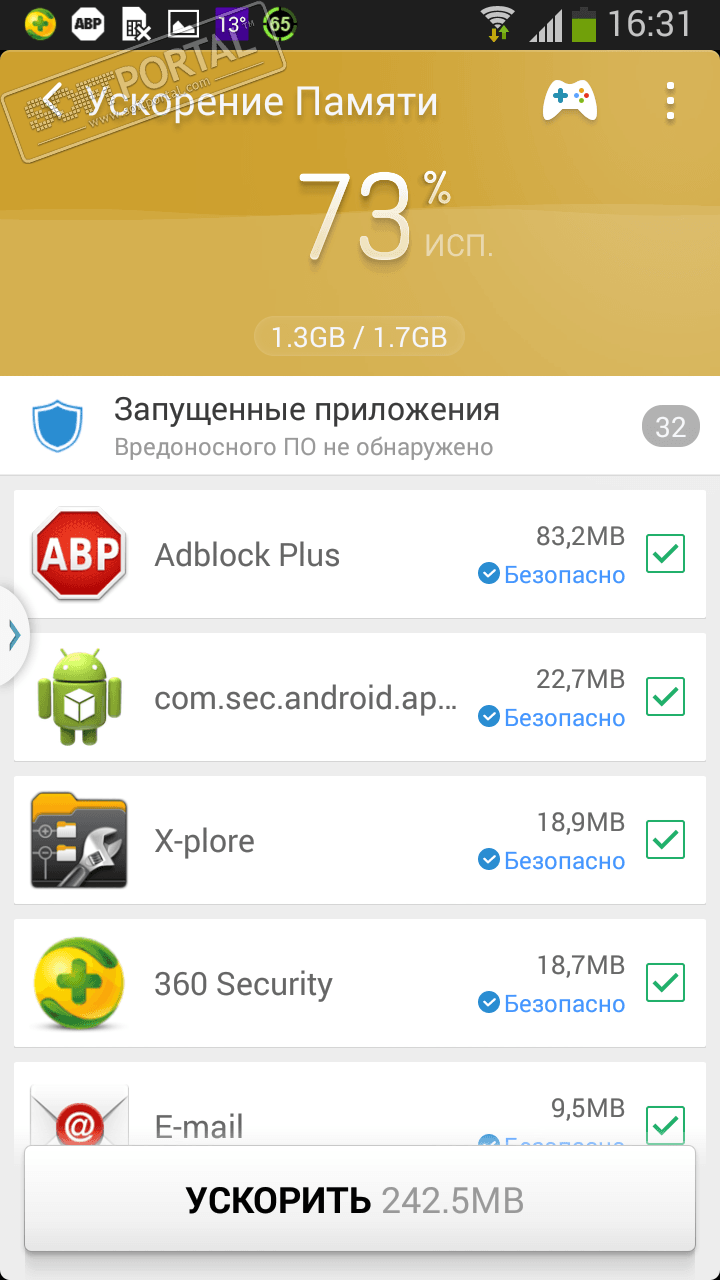This screenshot has height=1280, width=720.
Task: Open the 360 Security row
Action: pyautogui.click(x=300, y=984)
